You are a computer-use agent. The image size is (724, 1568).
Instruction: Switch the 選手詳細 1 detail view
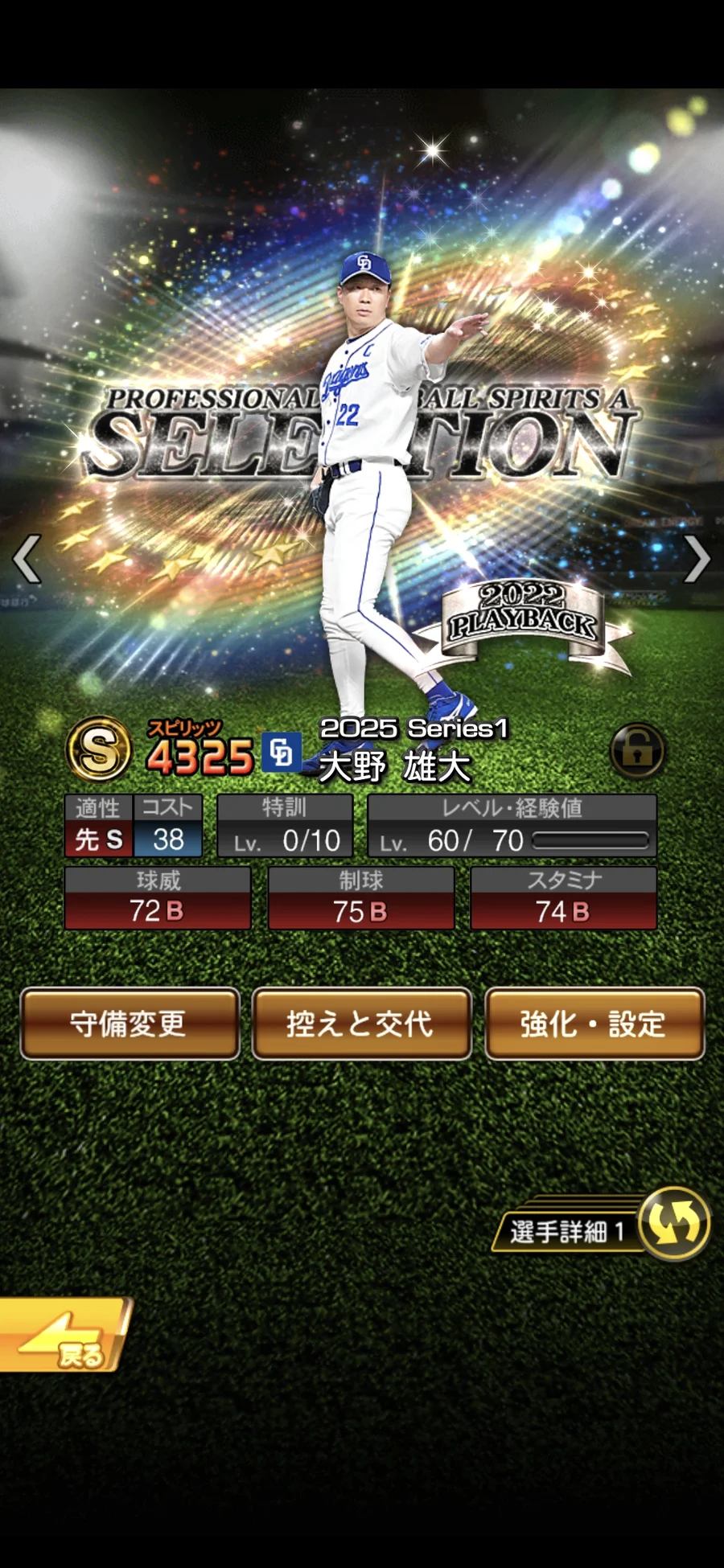[673, 1223]
